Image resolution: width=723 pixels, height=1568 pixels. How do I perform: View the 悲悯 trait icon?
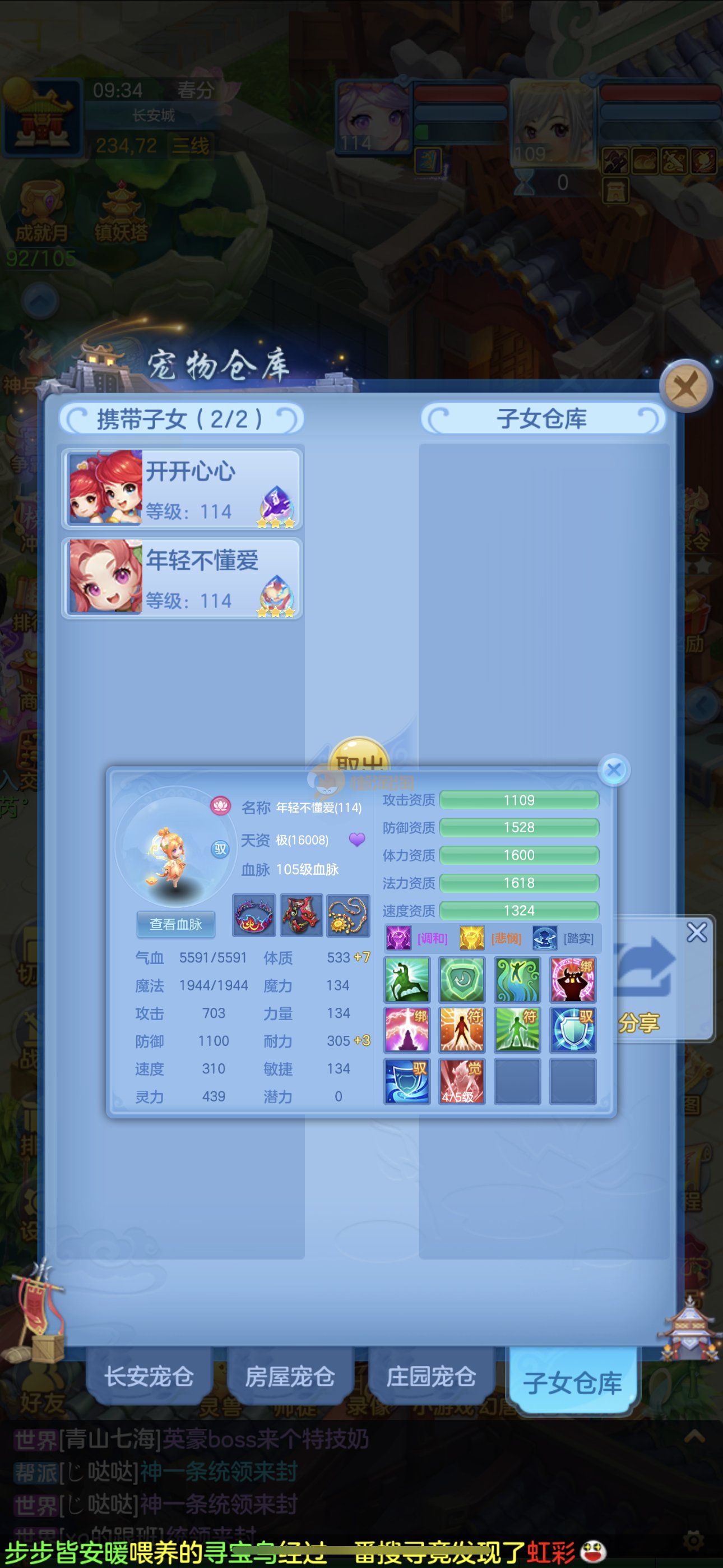pyautogui.click(x=472, y=938)
